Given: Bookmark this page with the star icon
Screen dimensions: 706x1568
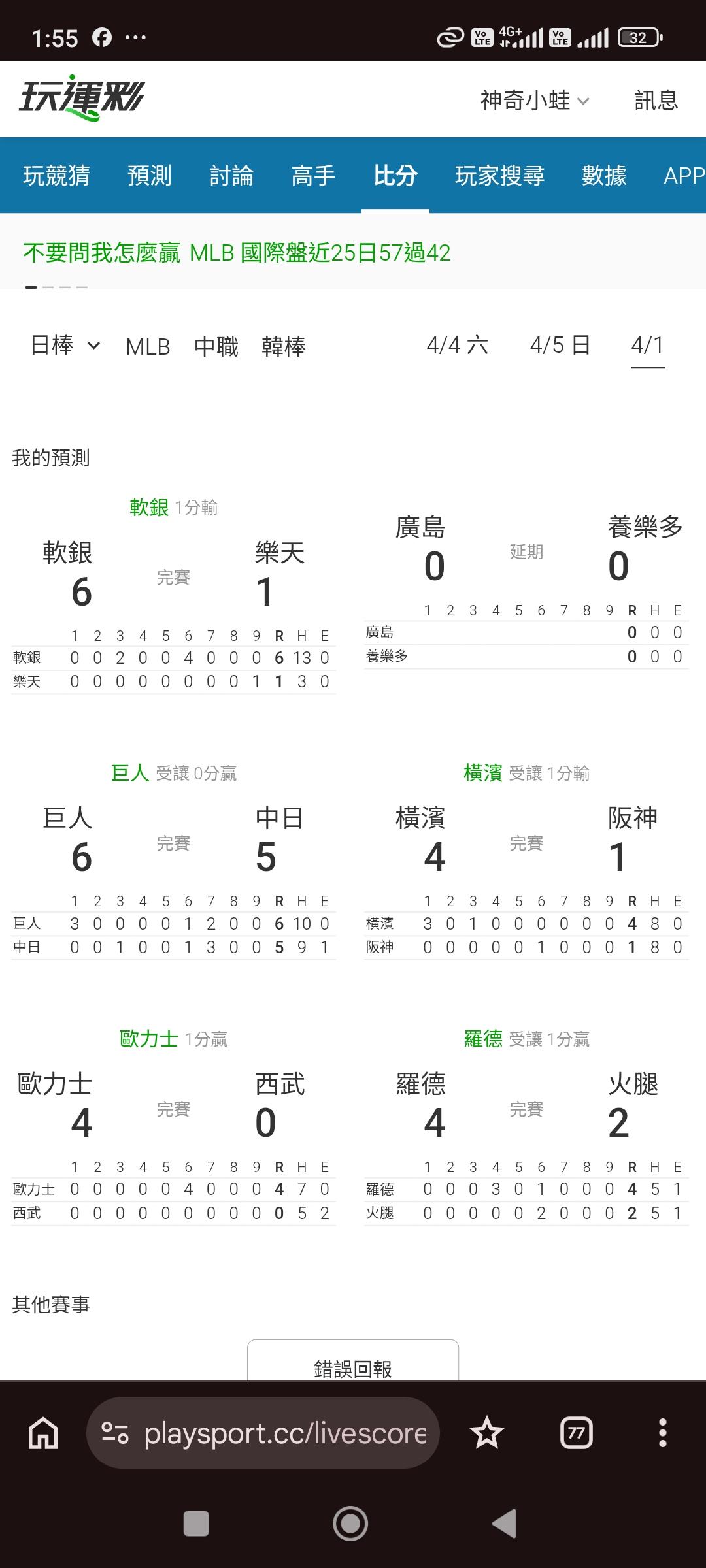Looking at the screenshot, I should [487, 1433].
